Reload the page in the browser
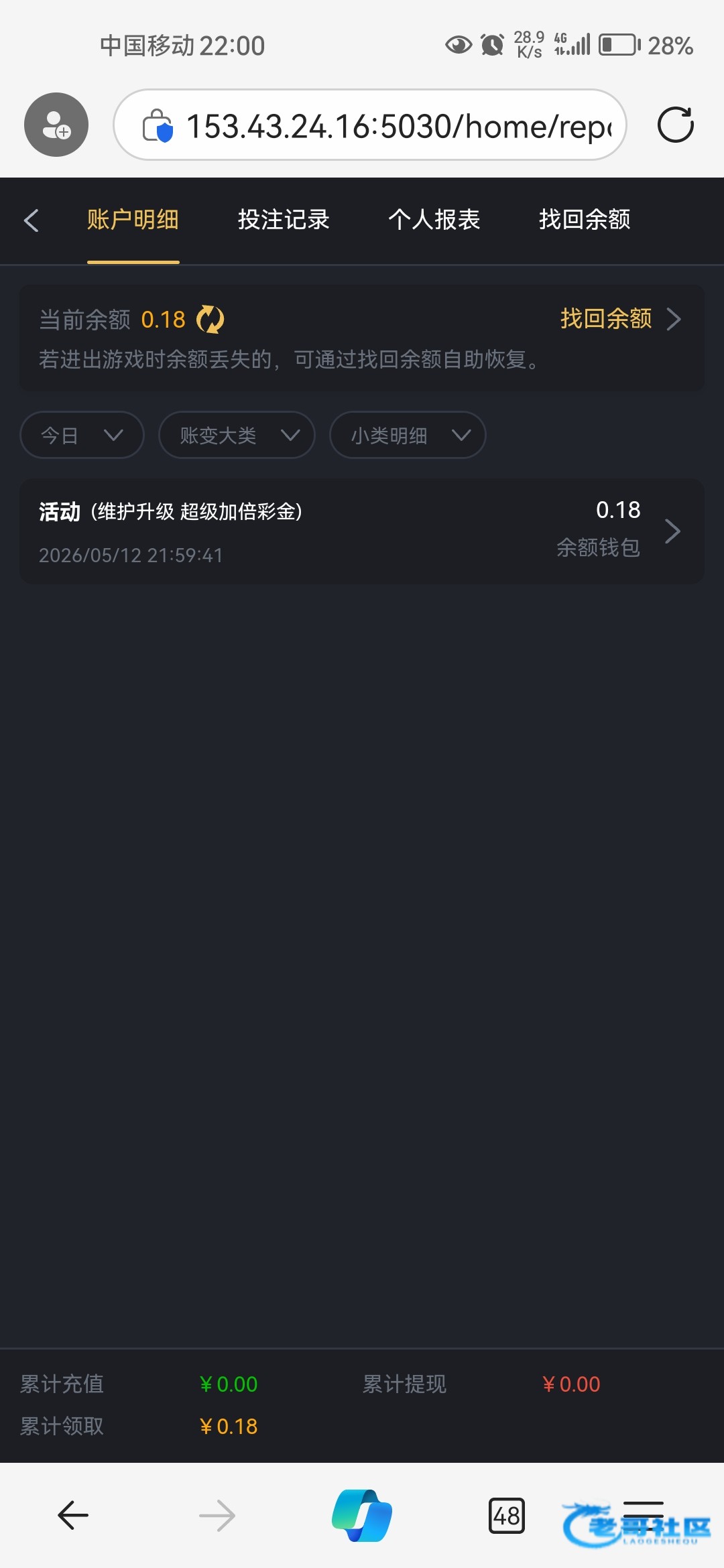The height and width of the screenshot is (1568, 724). (x=675, y=125)
